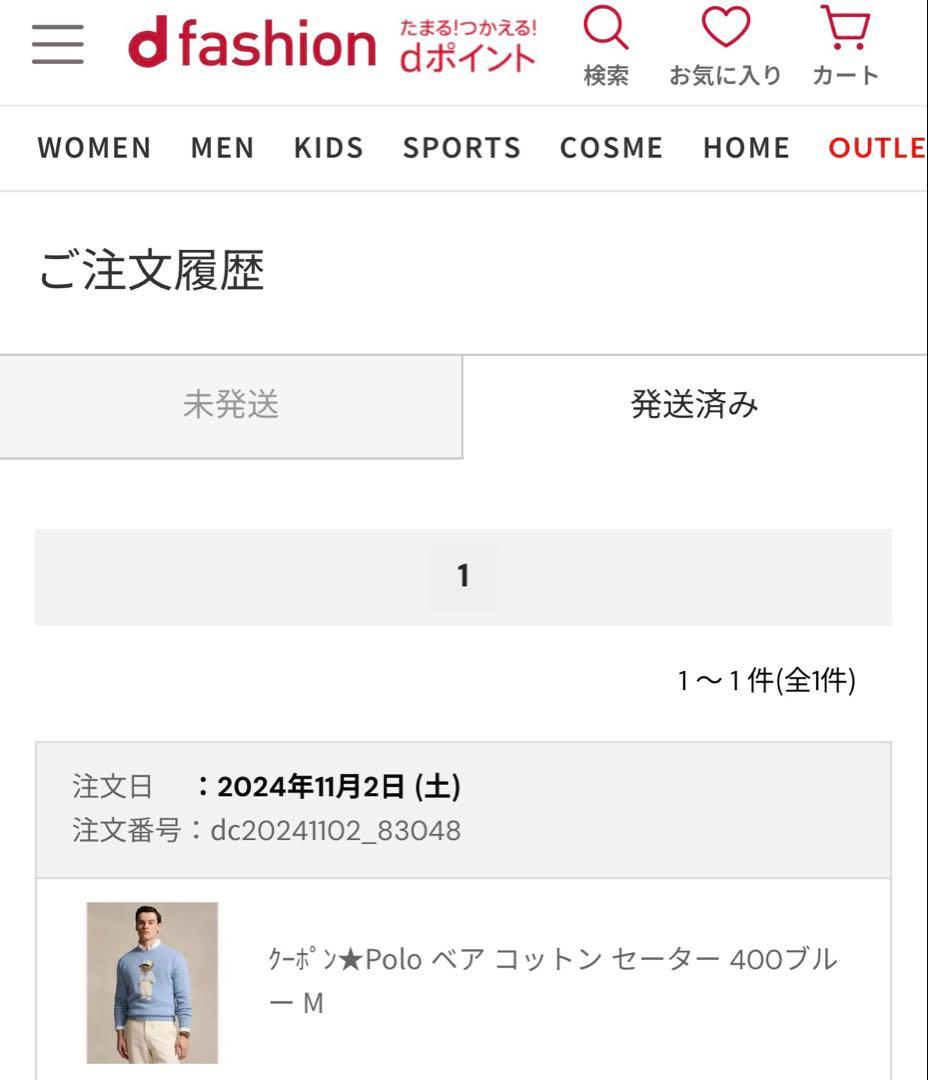Open the COSME category

611,148
